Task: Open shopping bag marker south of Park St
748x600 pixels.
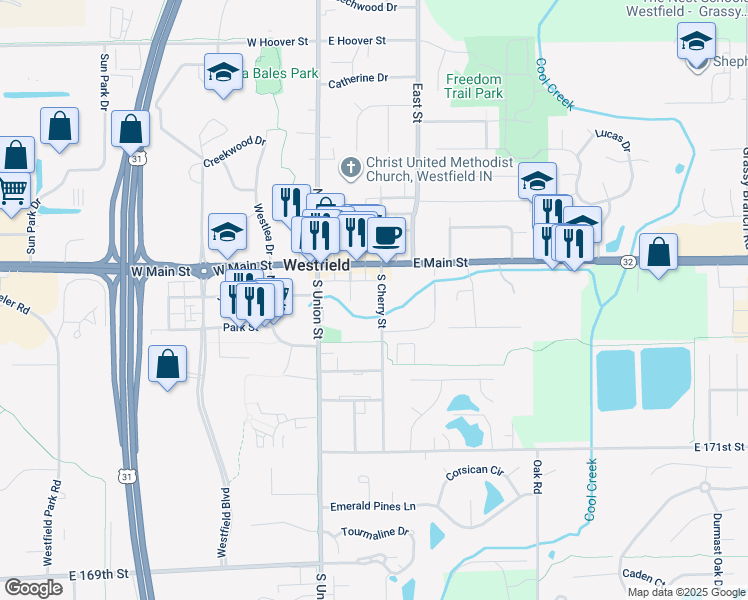Action: (167, 365)
